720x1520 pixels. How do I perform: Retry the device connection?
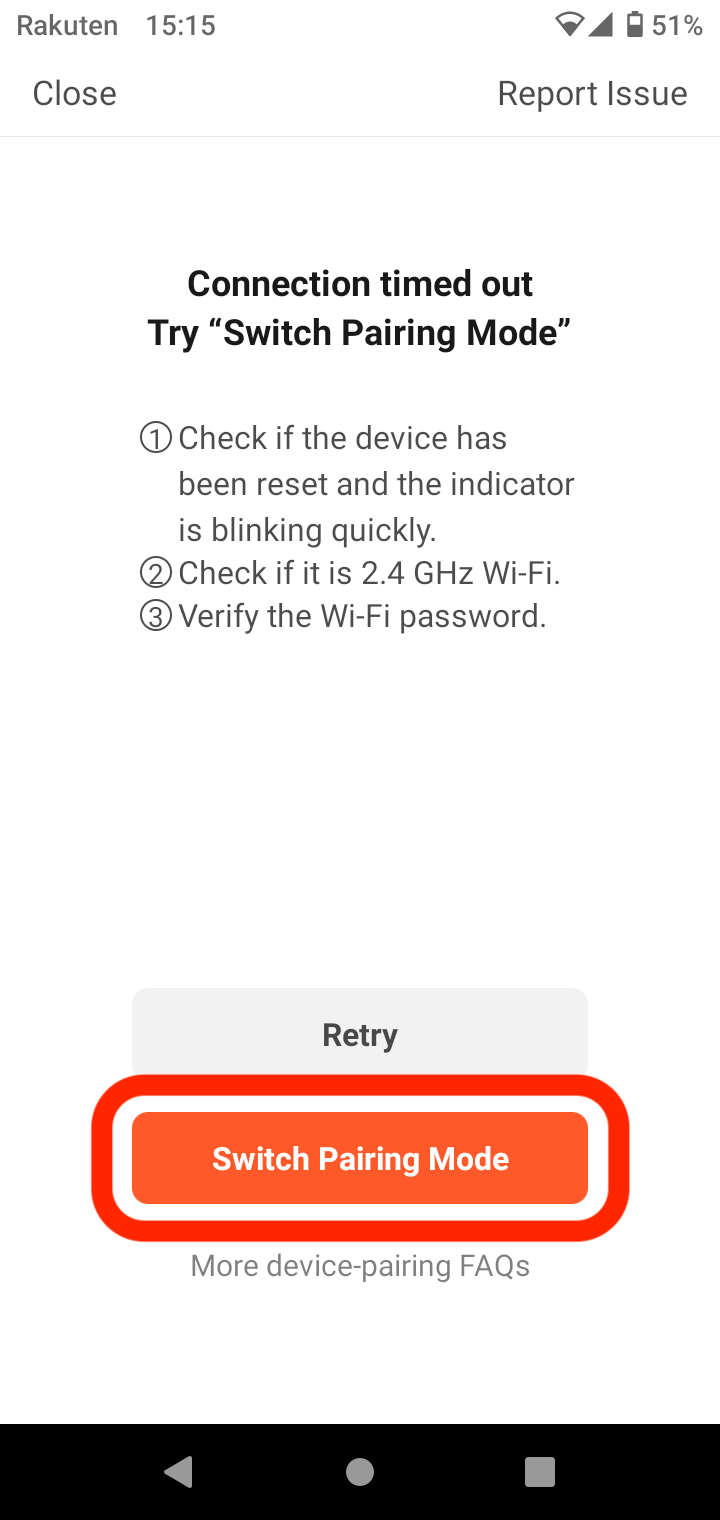360,1034
